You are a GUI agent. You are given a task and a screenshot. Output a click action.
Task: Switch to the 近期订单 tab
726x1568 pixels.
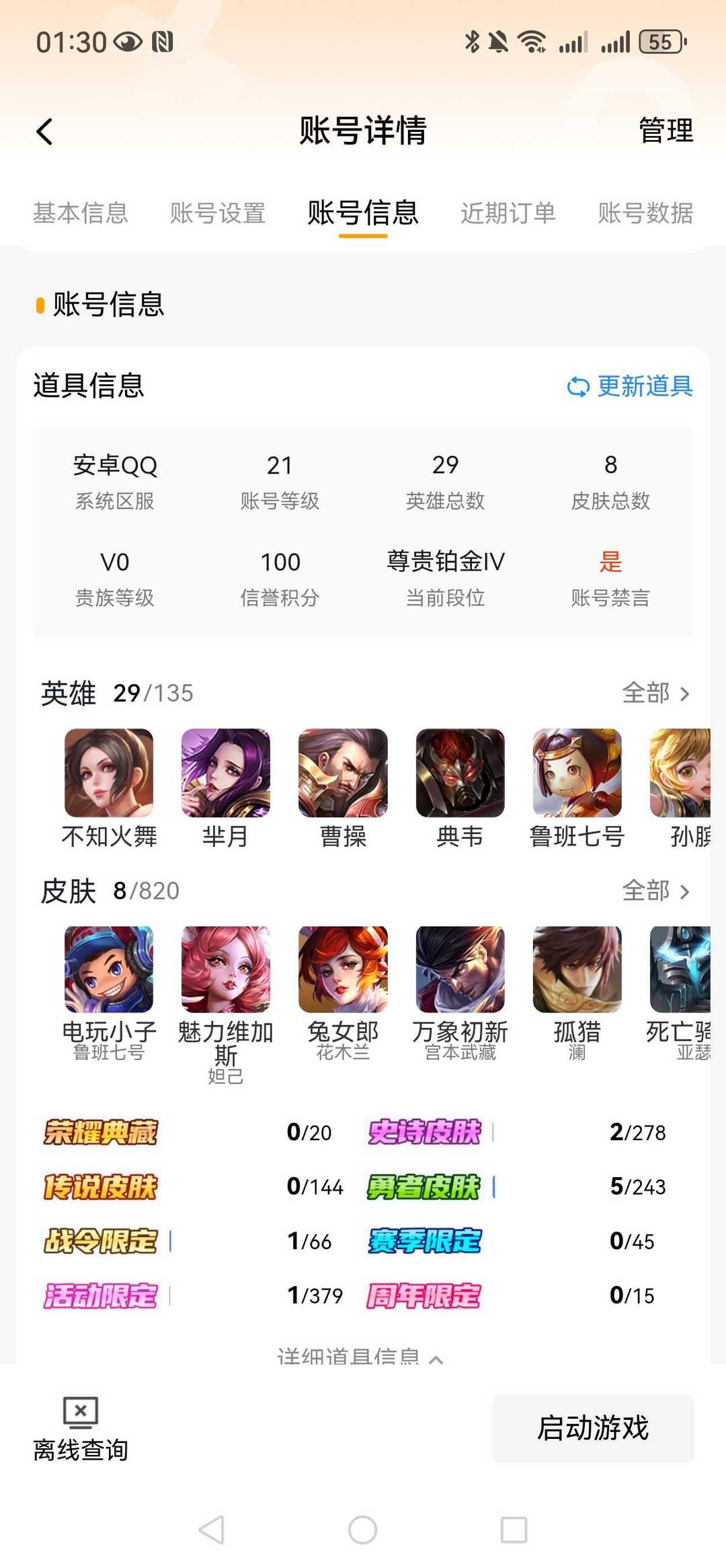click(x=508, y=213)
